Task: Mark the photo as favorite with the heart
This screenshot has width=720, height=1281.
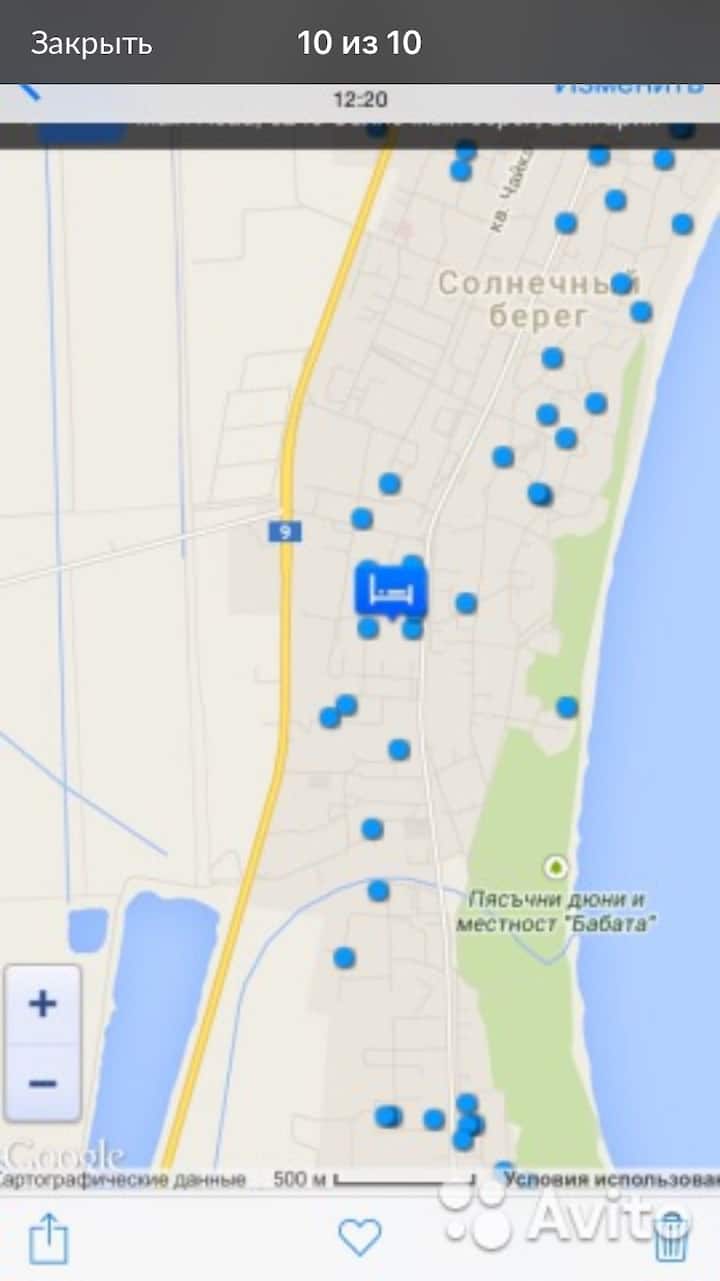Action: [359, 1237]
